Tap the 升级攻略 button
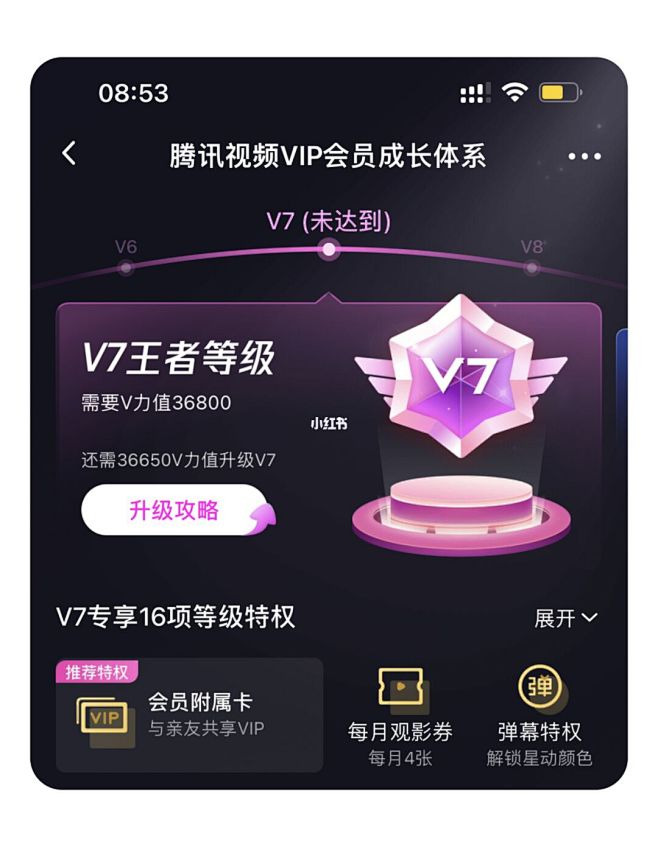658x847 pixels. (x=176, y=511)
